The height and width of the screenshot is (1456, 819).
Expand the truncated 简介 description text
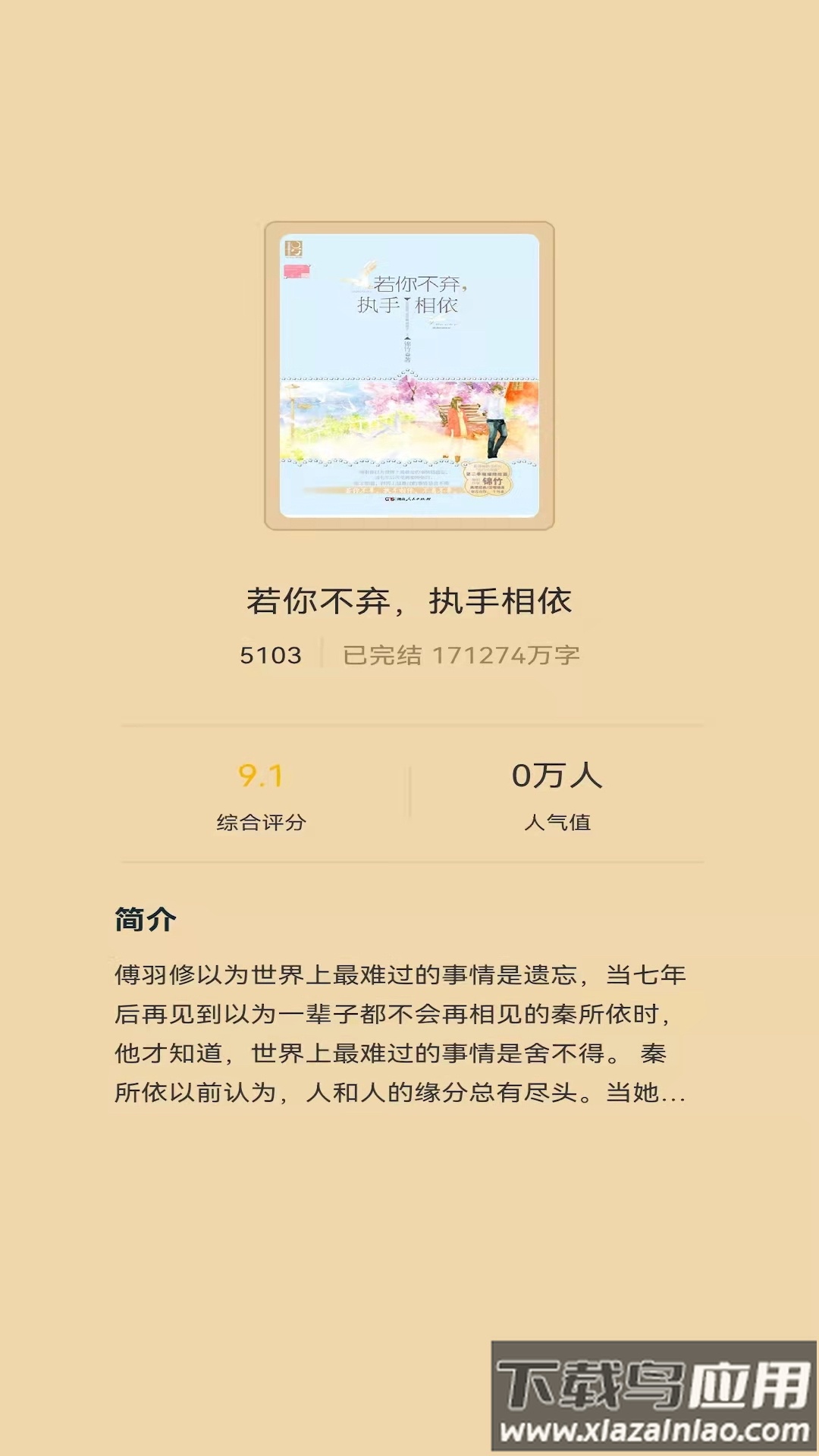coord(400,1034)
